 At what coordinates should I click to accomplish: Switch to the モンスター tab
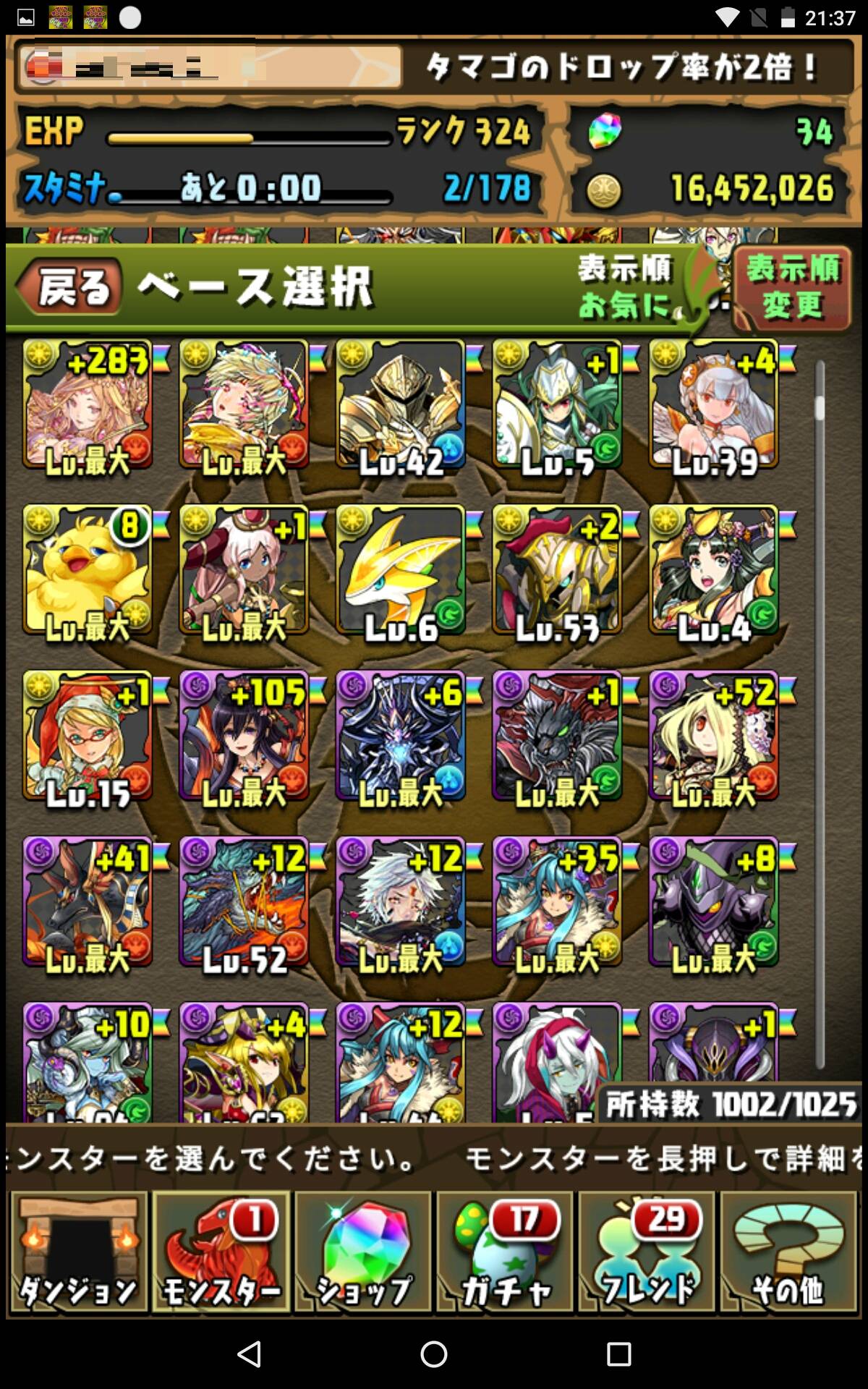tap(221, 1252)
